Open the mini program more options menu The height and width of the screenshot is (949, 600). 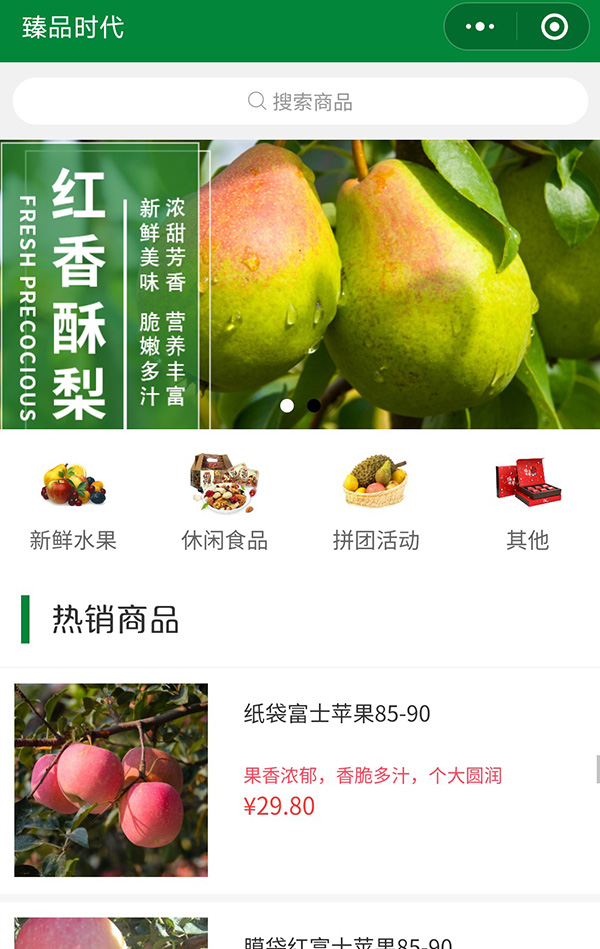click(480, 27)
